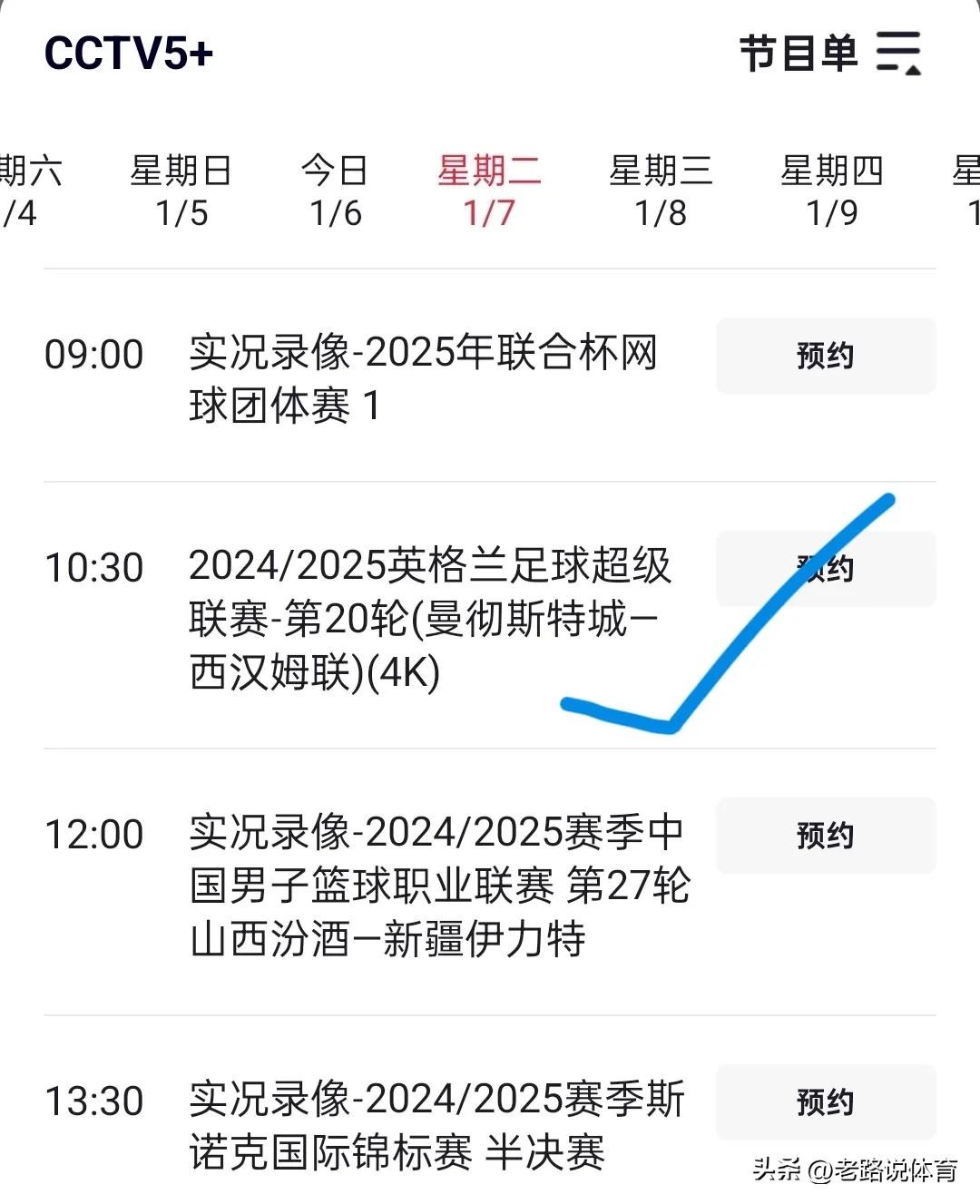
Task: Open the 节目单 program list menu
Action: point(830,53)
